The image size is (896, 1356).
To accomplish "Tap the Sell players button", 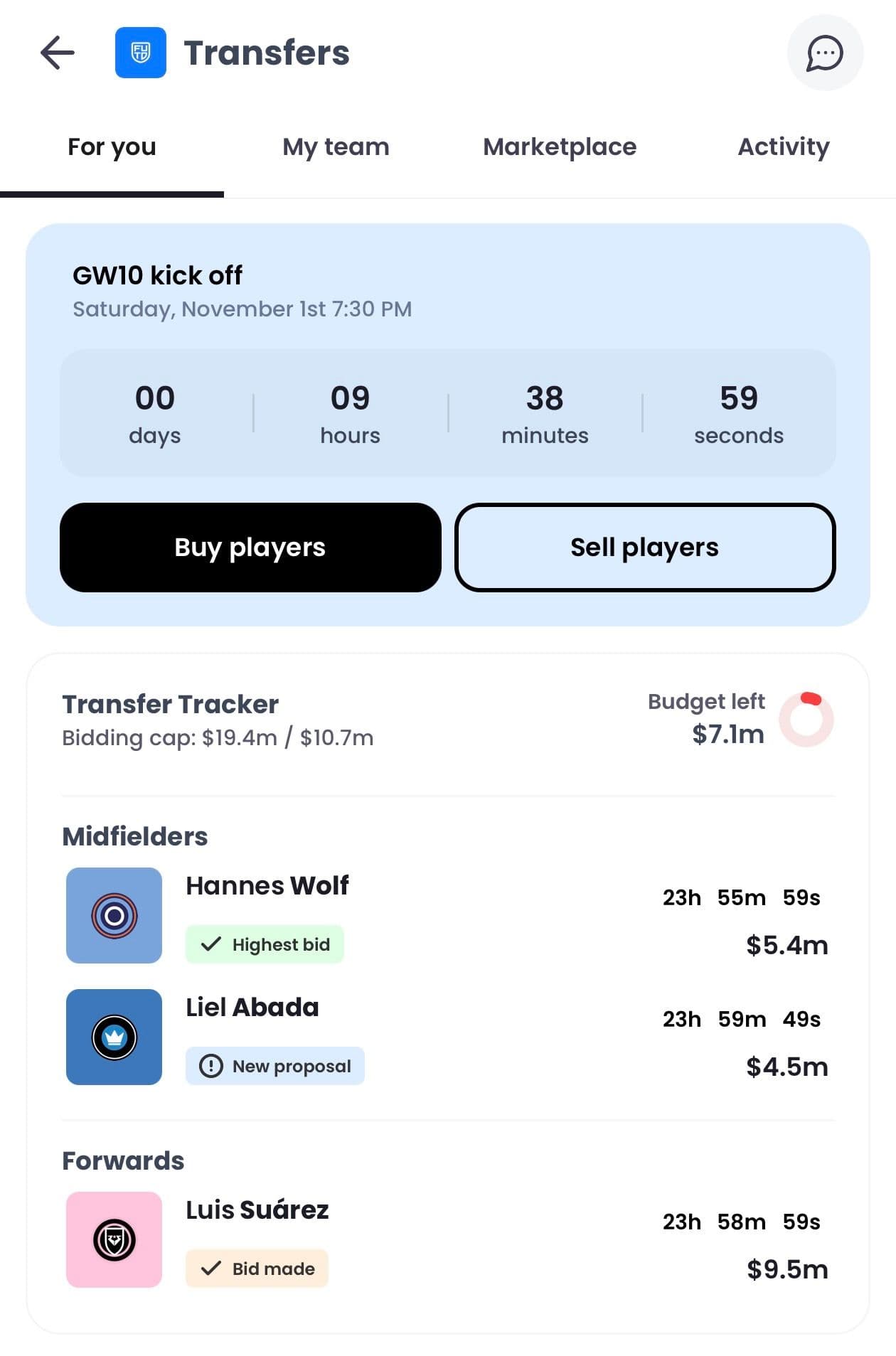I will [x=645, y=548].
